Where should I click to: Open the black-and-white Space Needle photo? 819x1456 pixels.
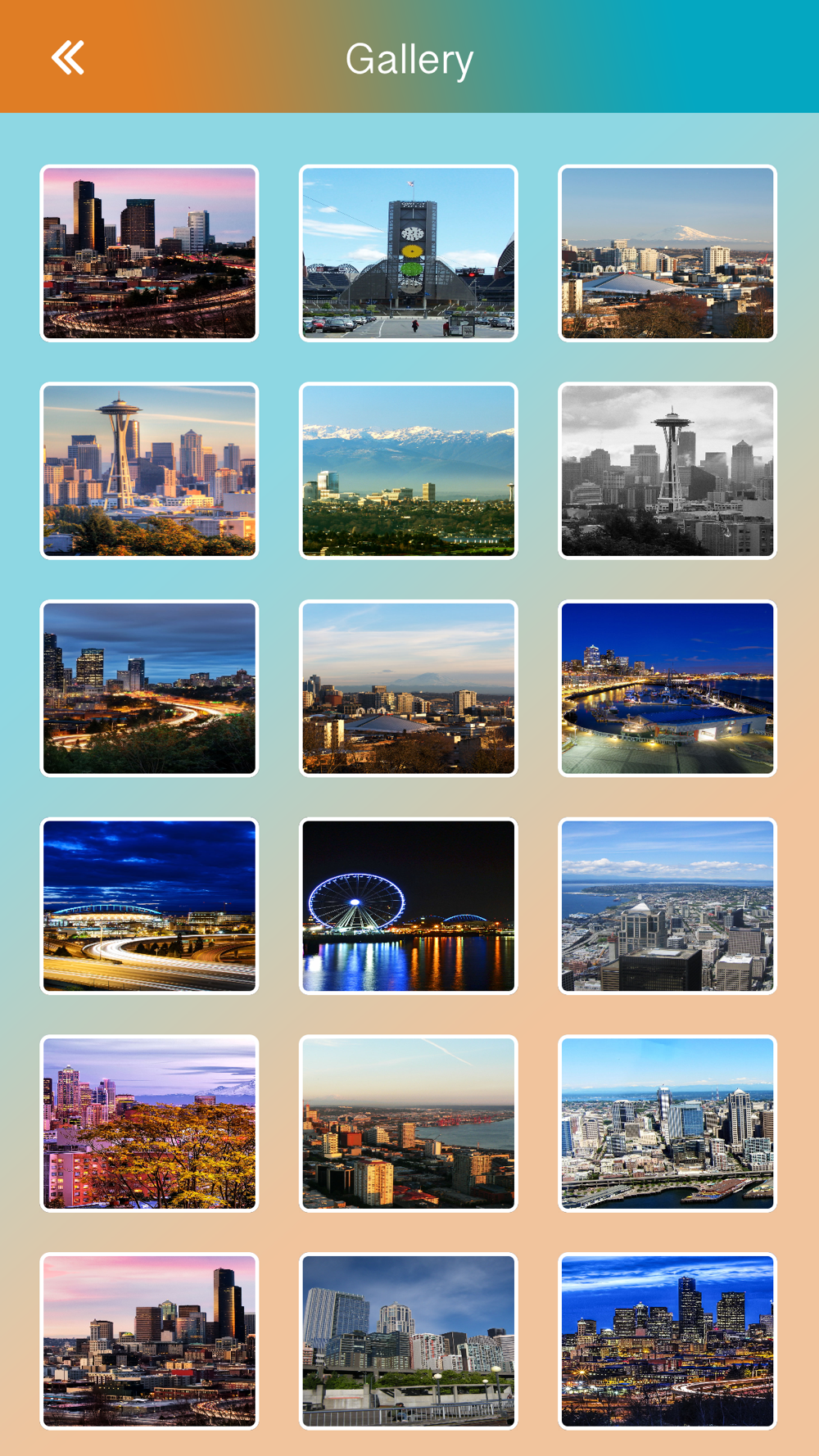[x=667, y=471]
